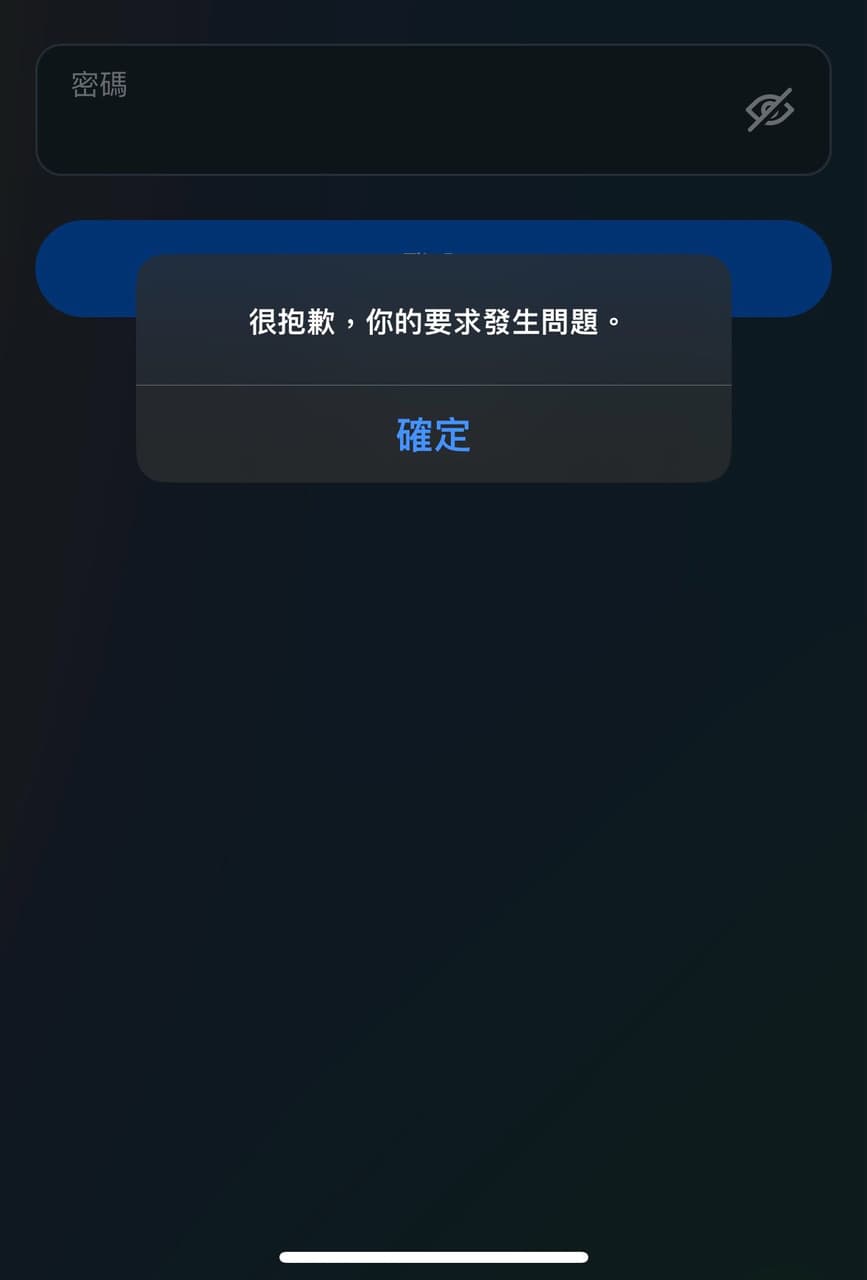The width and height of the screenshot is (867, 1280).
Task: Click the alert dialog panel
Action: tap(433, 370)
